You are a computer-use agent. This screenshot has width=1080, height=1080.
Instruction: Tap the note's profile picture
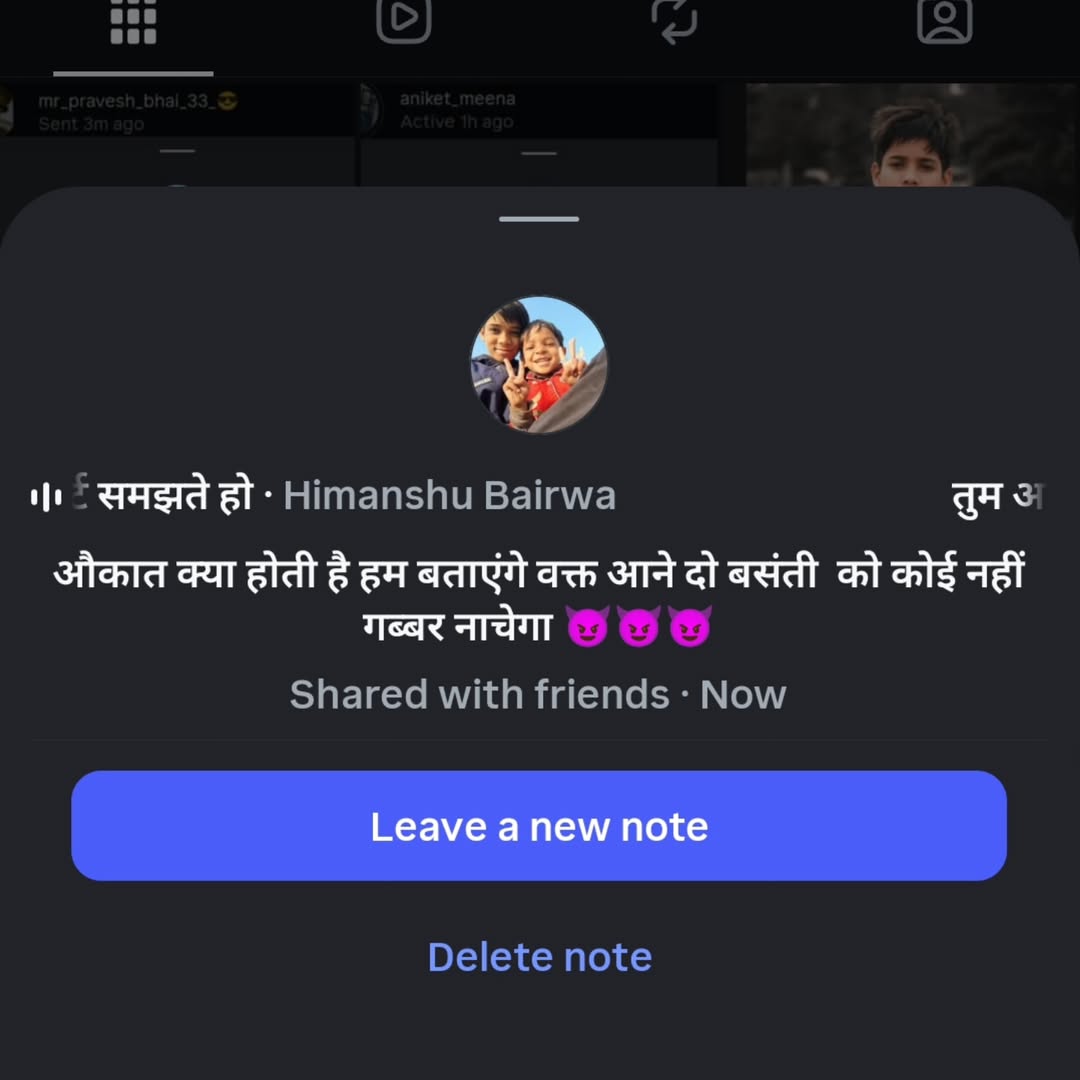(539, 365)
